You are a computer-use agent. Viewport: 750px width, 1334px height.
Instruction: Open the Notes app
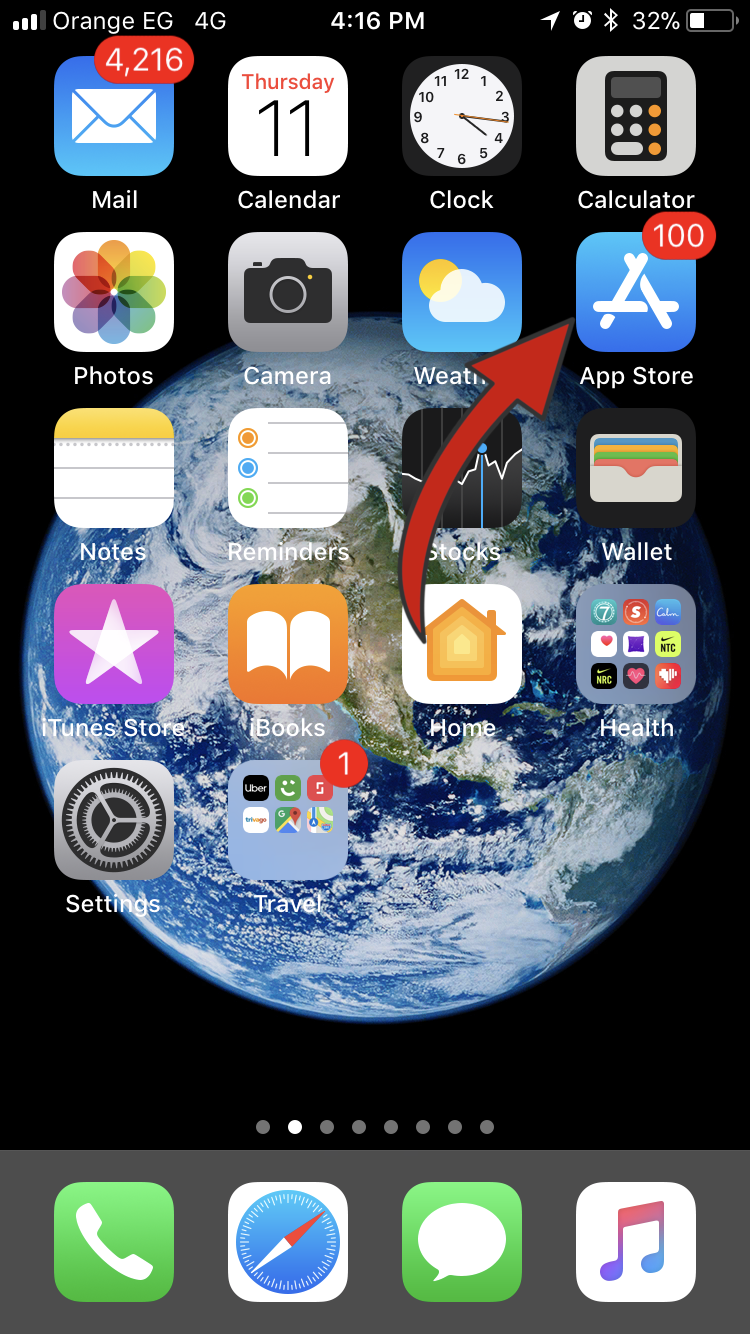pos(114,468)
